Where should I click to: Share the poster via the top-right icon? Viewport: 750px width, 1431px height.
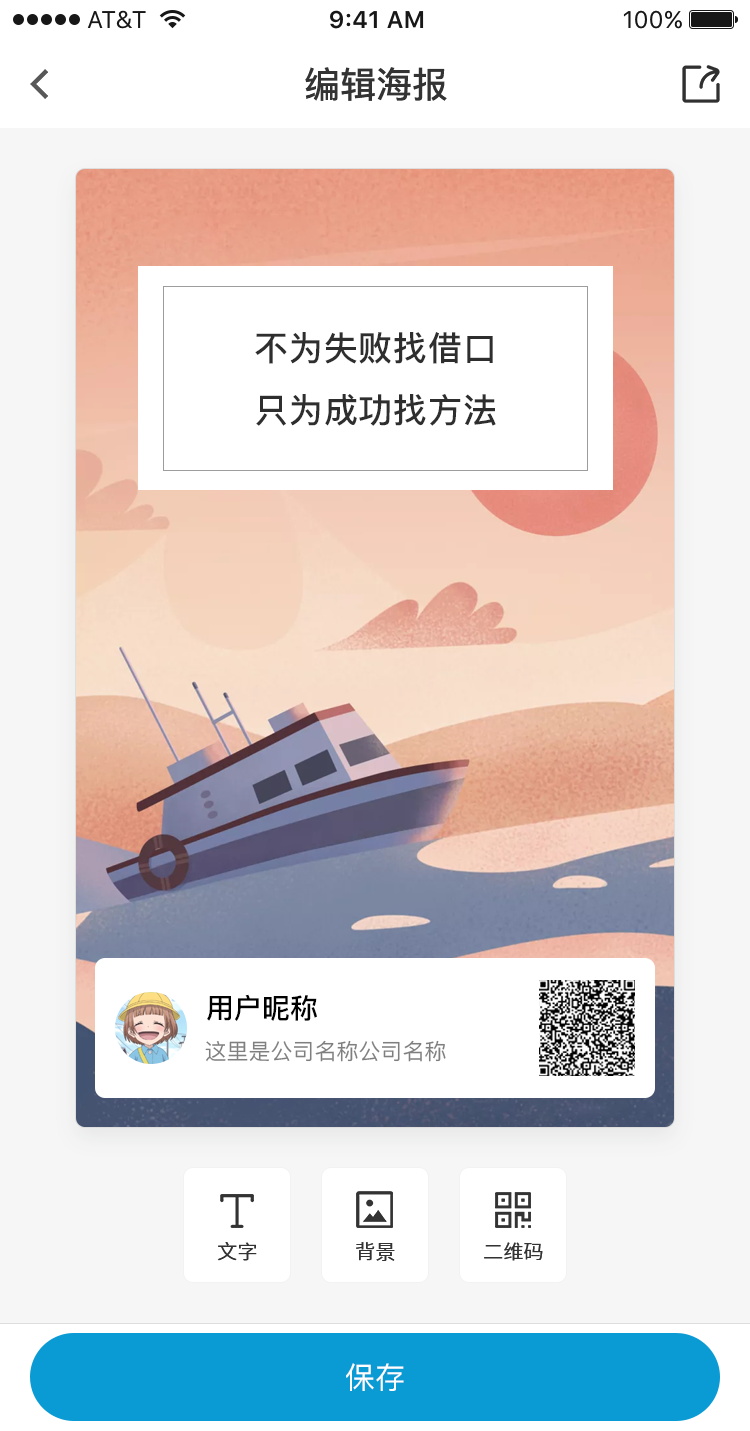tap(701, 84)
